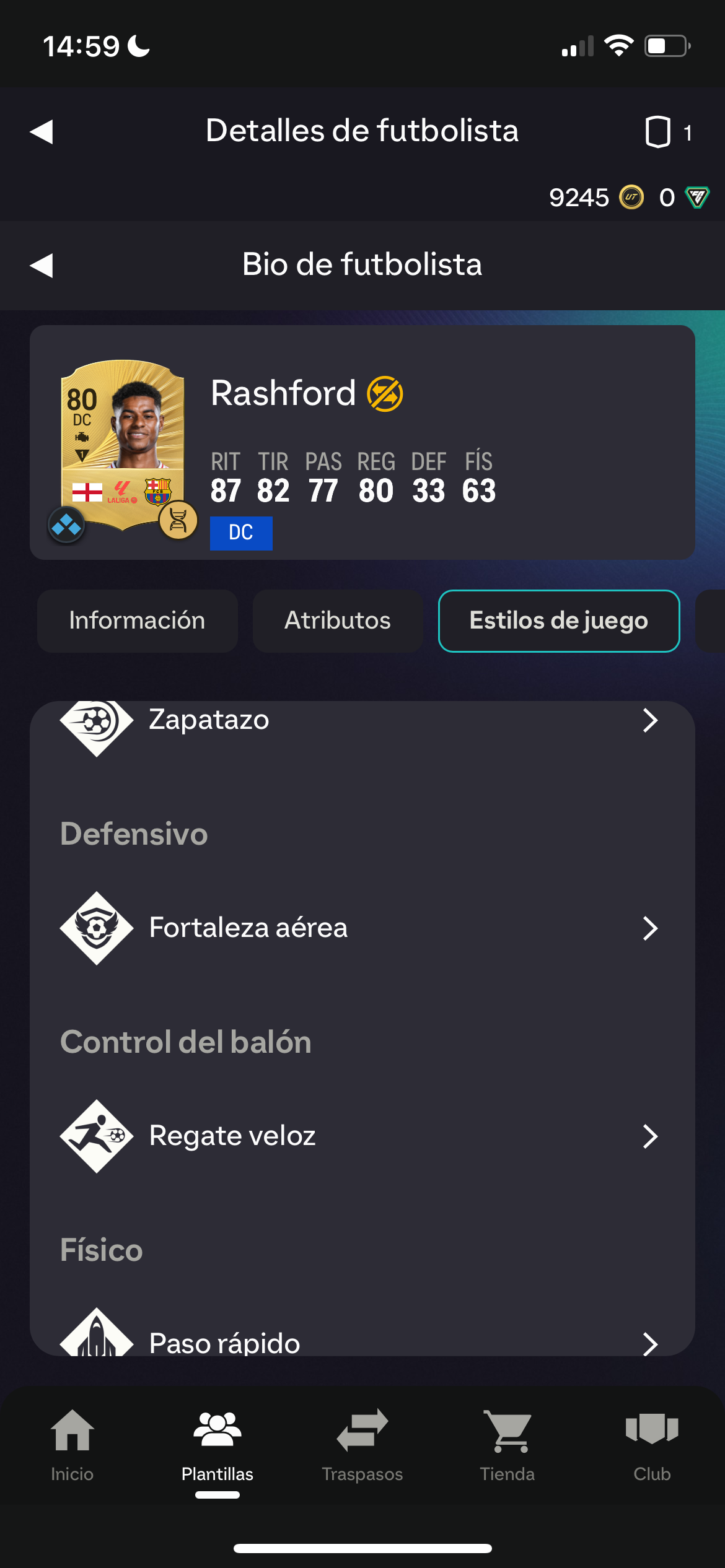
Task: Open the Zapatazo play style
Action: coord(359,721)
